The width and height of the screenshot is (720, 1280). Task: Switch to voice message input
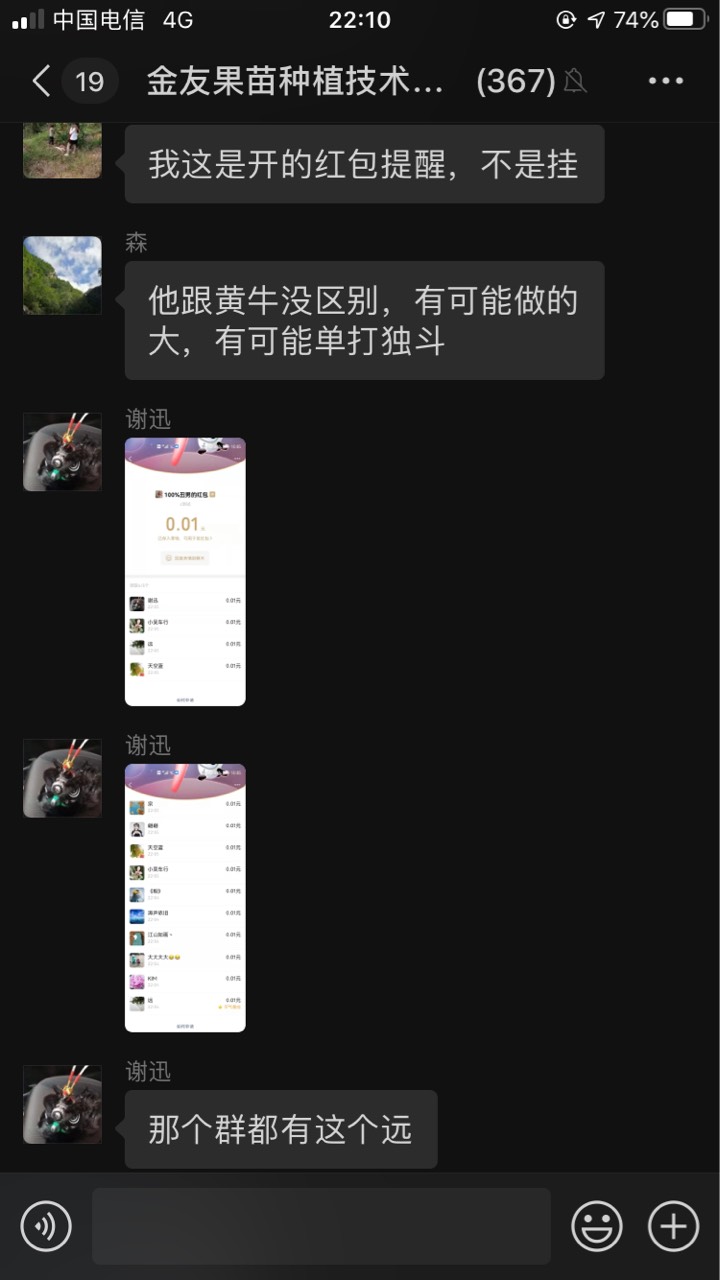coord(46,1226)
